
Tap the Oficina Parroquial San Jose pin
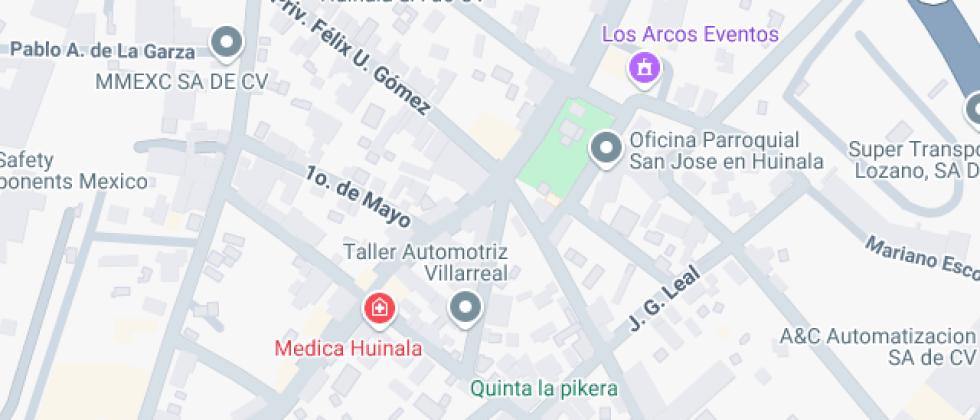tap(604, 149)
